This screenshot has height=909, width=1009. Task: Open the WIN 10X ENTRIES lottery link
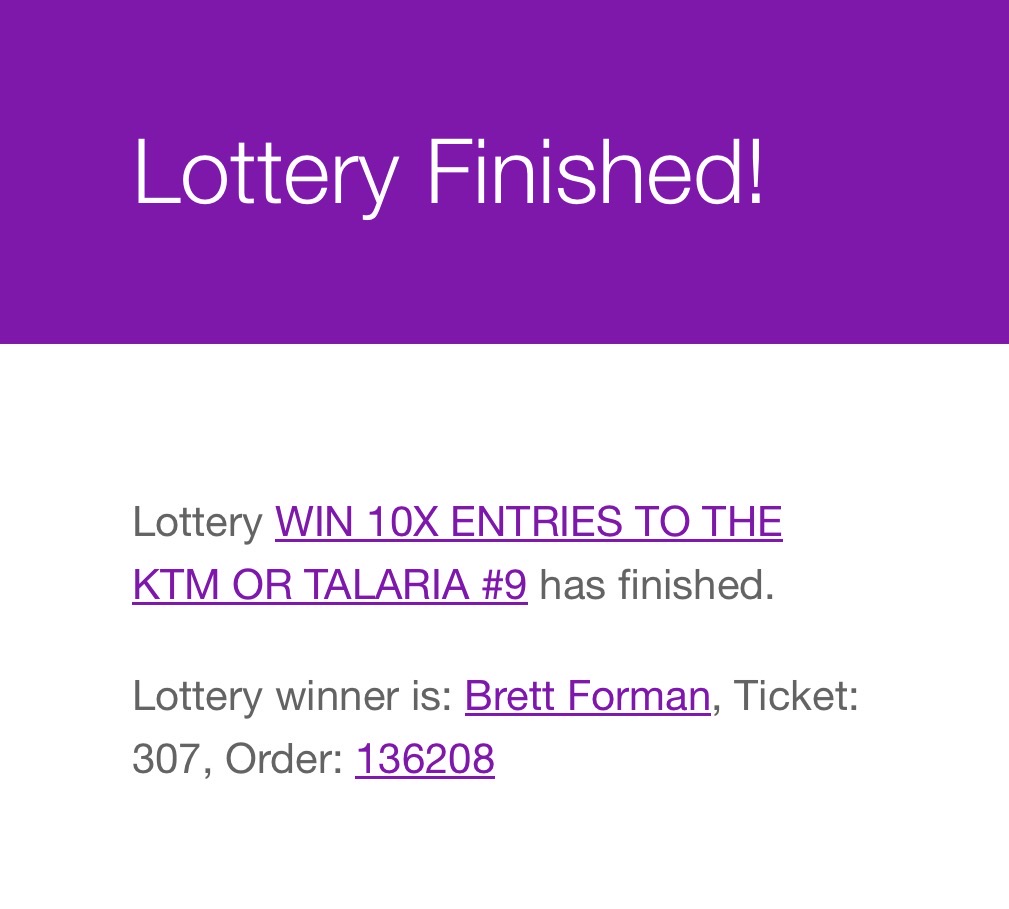528,522
